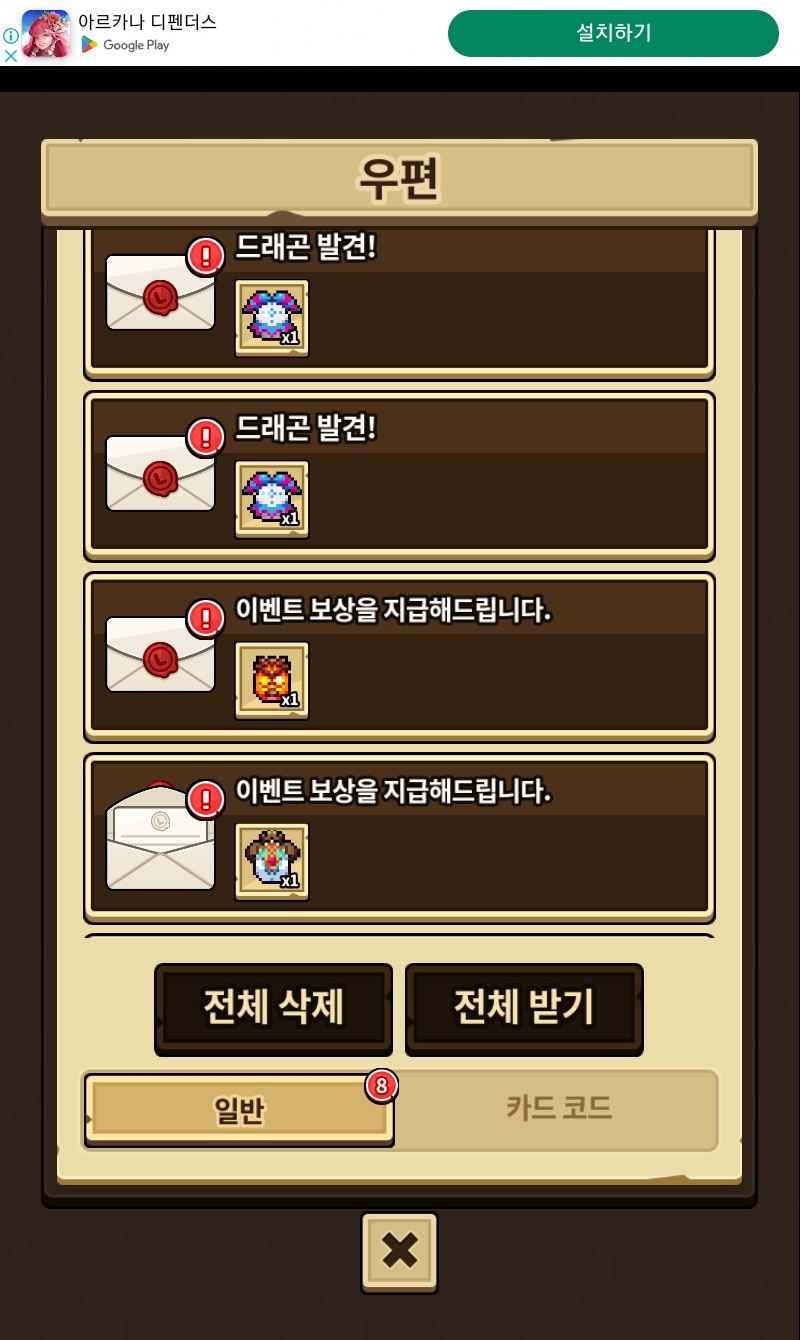Tap the 설치하기 install button in the ad

(x=613, y=33)
